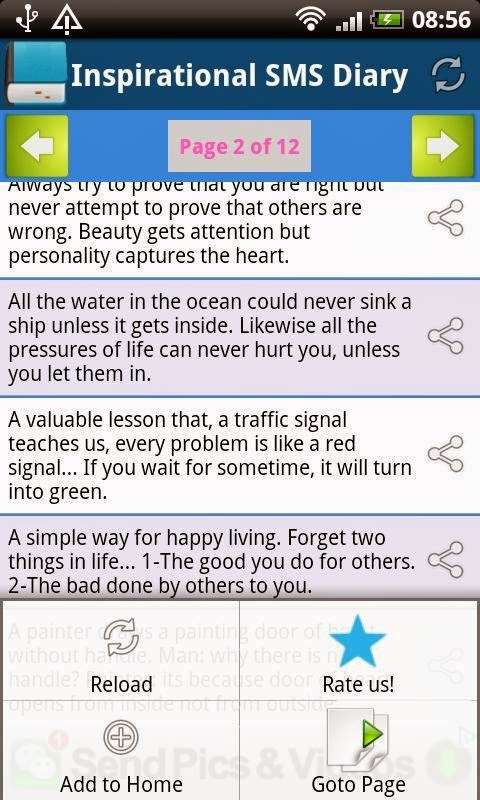Tap the Page 2 of 12 indicator

point(239,146)
